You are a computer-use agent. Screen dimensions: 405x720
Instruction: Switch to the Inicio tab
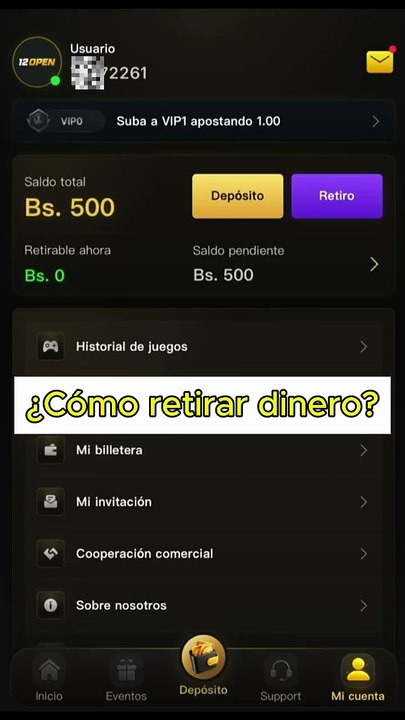[x=49, y=680]
